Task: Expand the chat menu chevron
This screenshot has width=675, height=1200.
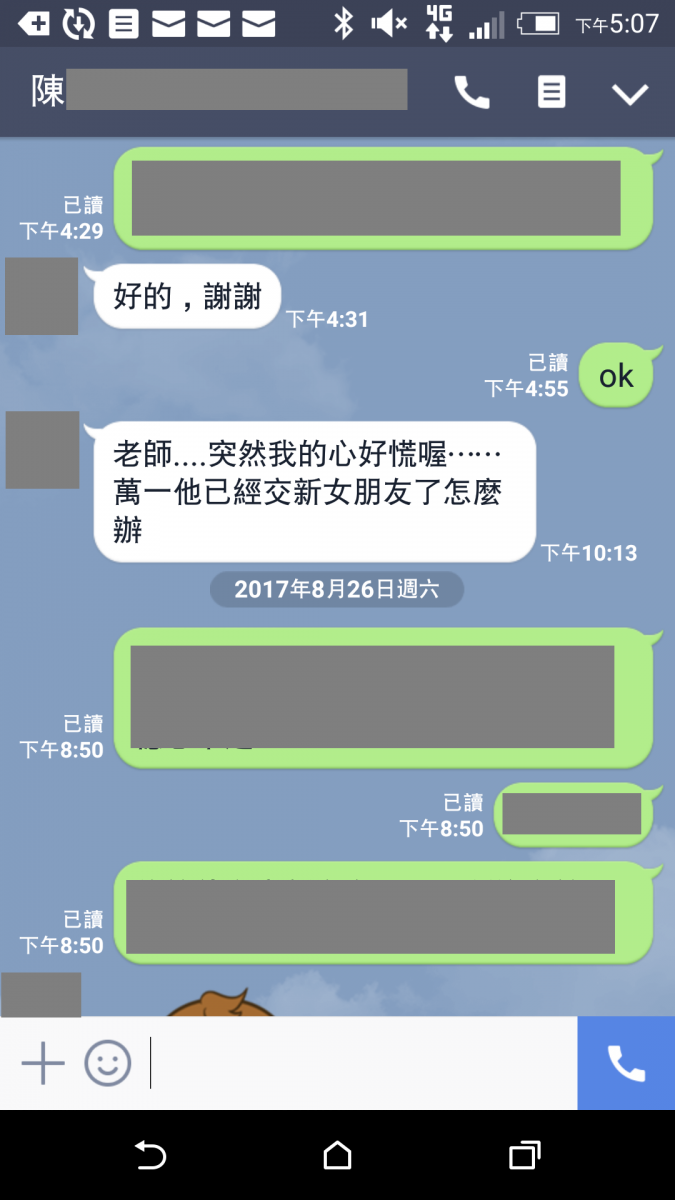Action: tap(630, 94)
